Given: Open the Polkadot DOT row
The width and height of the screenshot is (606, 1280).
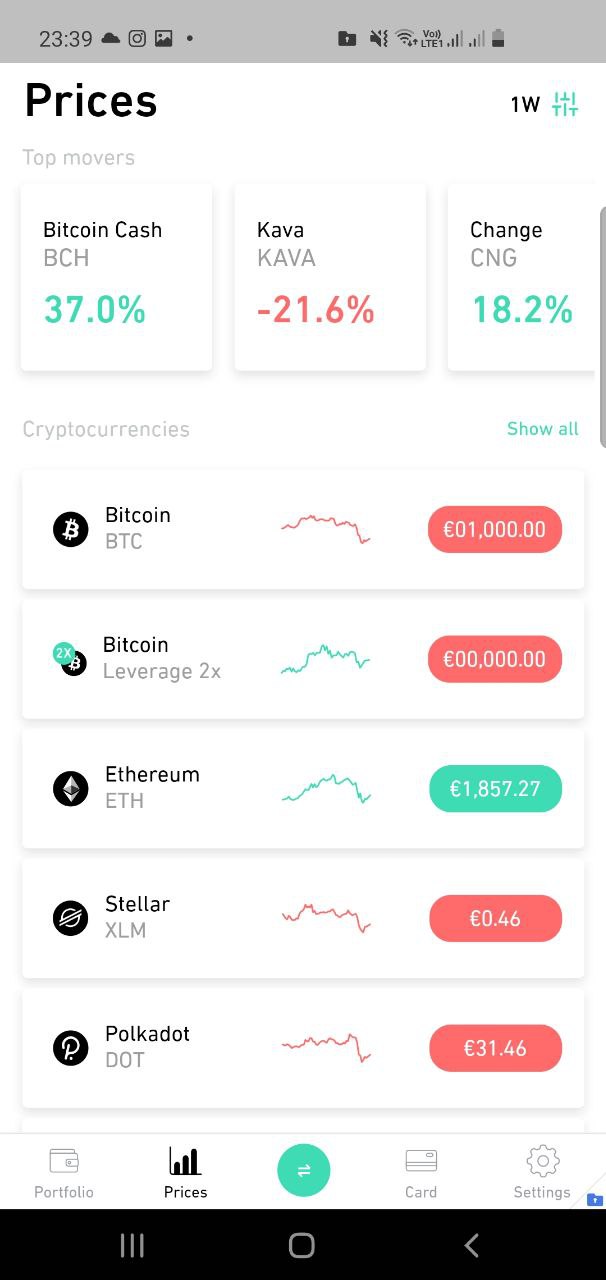Looking at the screenshot, I should 302,1048.
